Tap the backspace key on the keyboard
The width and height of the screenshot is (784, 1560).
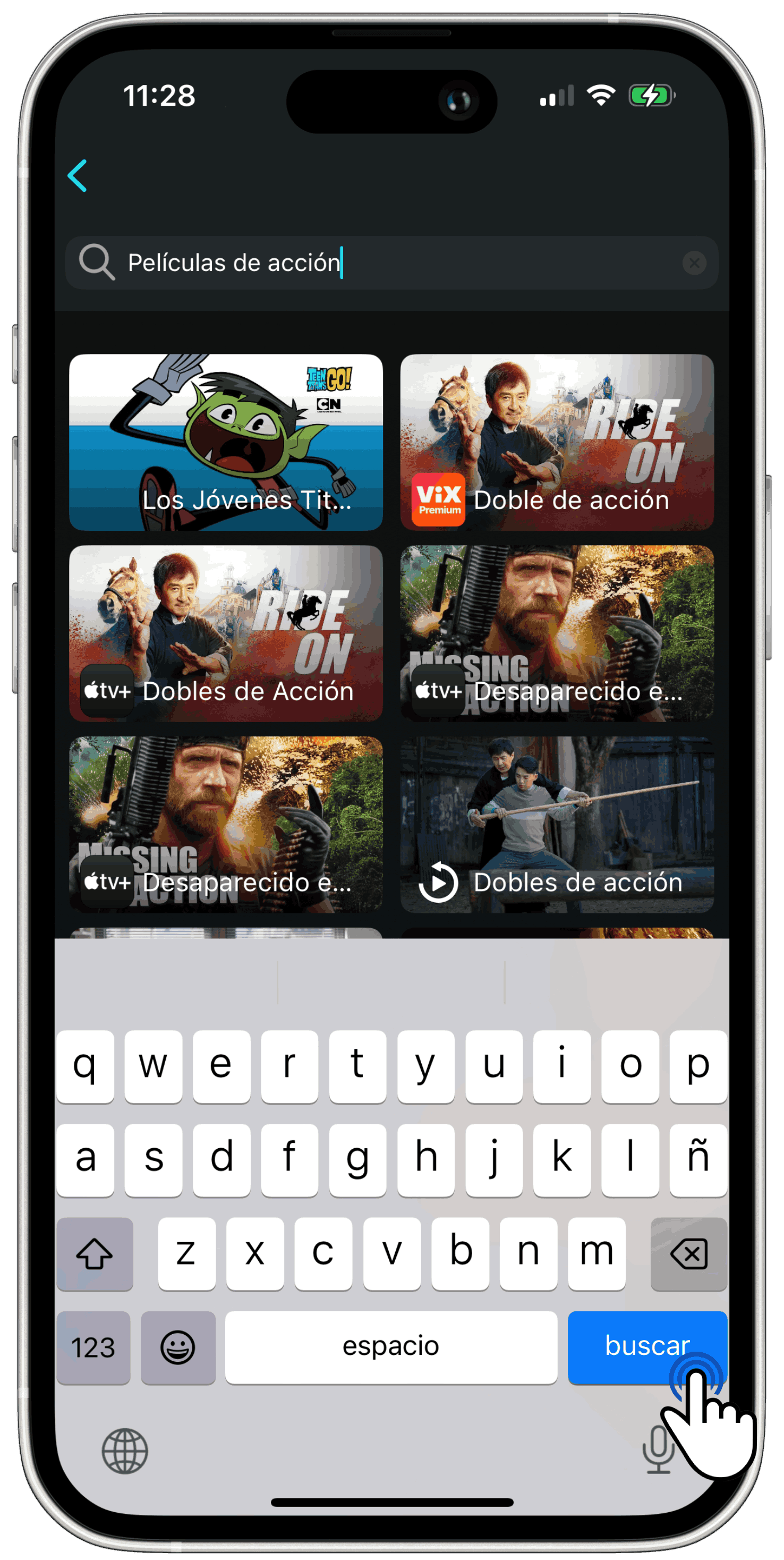tap(688, 1253)
